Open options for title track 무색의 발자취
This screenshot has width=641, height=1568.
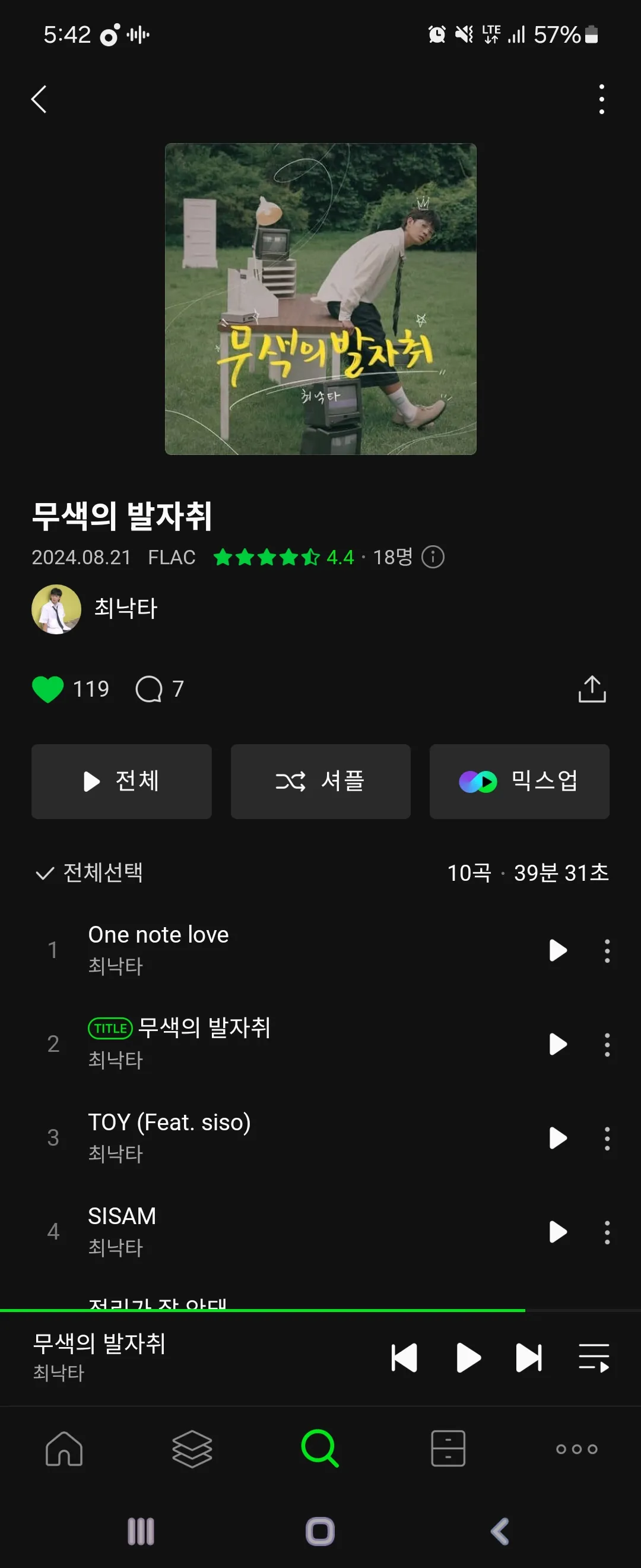pos(607,1045)
